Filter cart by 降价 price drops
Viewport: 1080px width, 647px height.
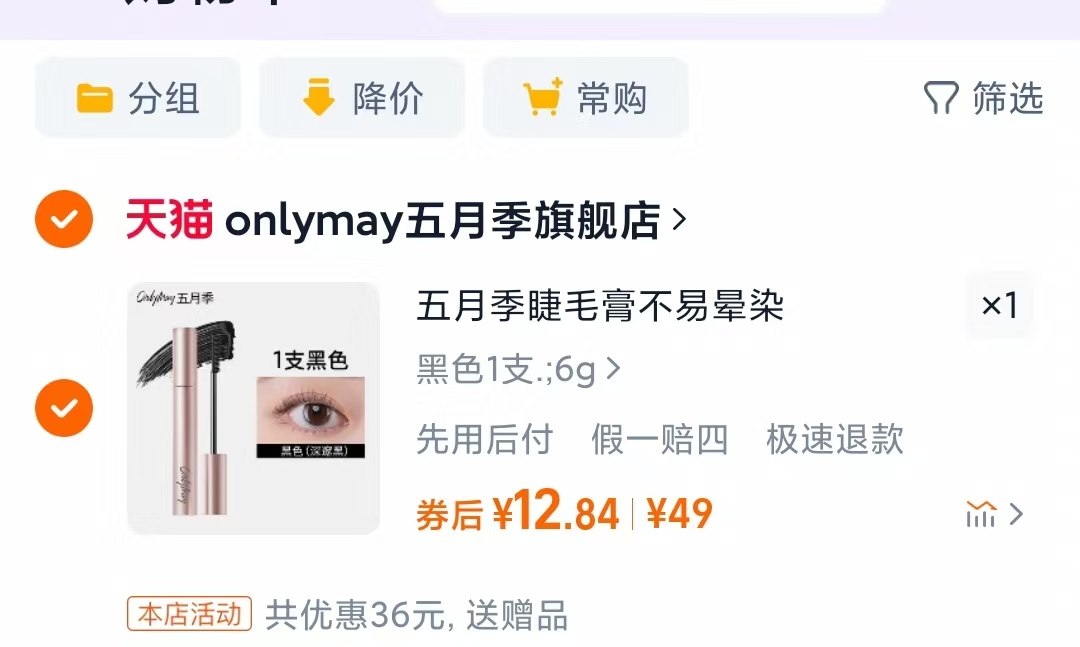362,98
